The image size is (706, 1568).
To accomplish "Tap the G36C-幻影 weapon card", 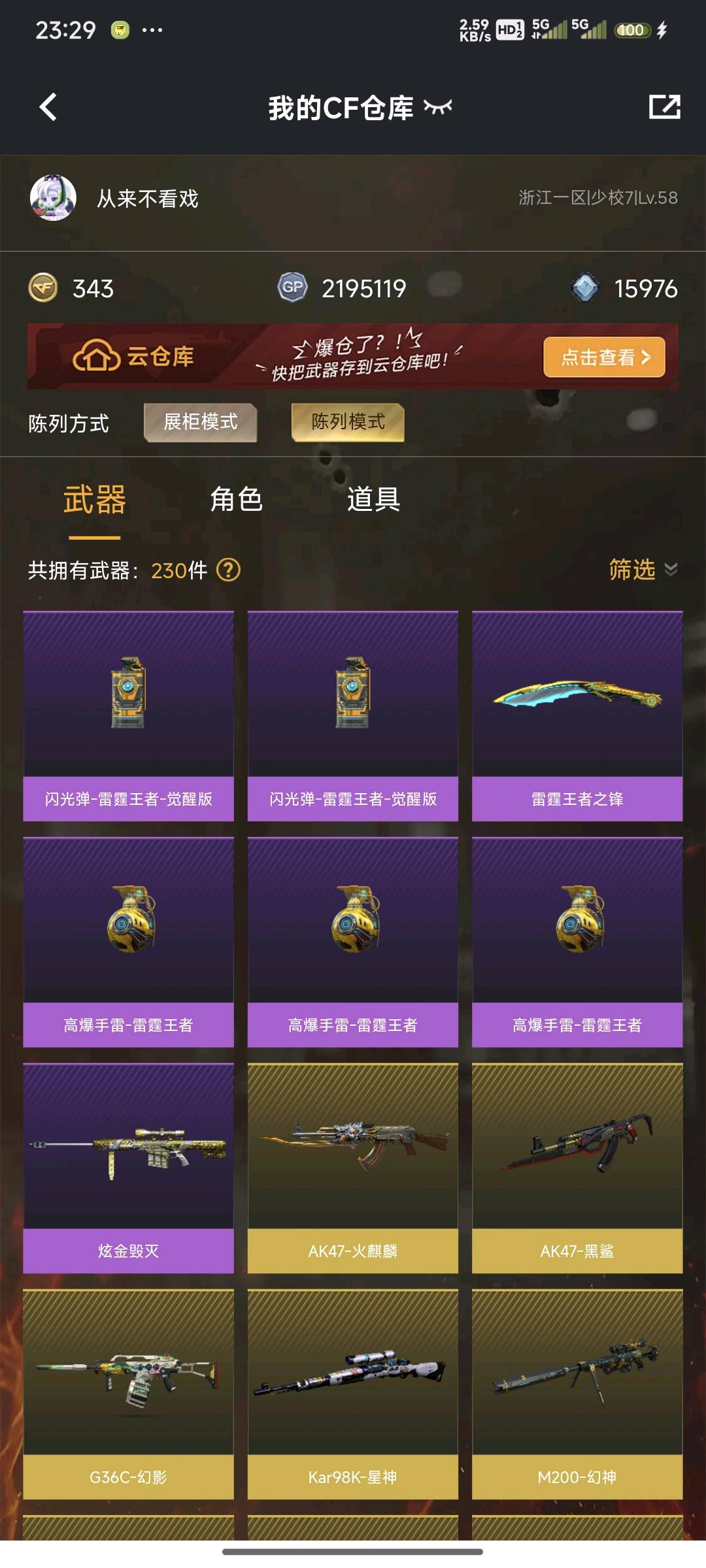I will coord(128,1394).
